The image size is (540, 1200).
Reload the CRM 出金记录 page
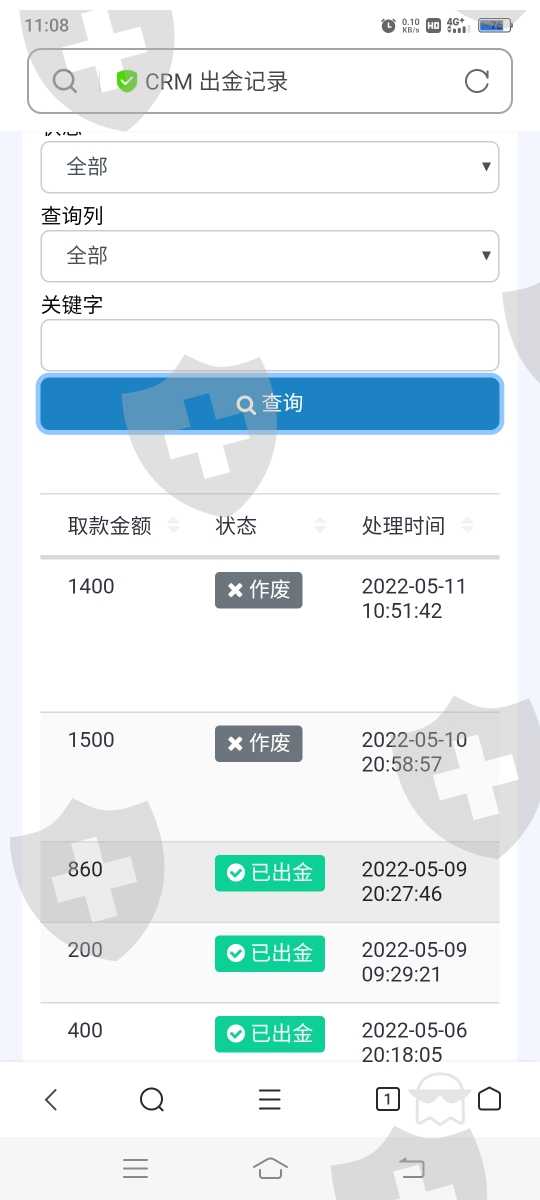(477, 81)
